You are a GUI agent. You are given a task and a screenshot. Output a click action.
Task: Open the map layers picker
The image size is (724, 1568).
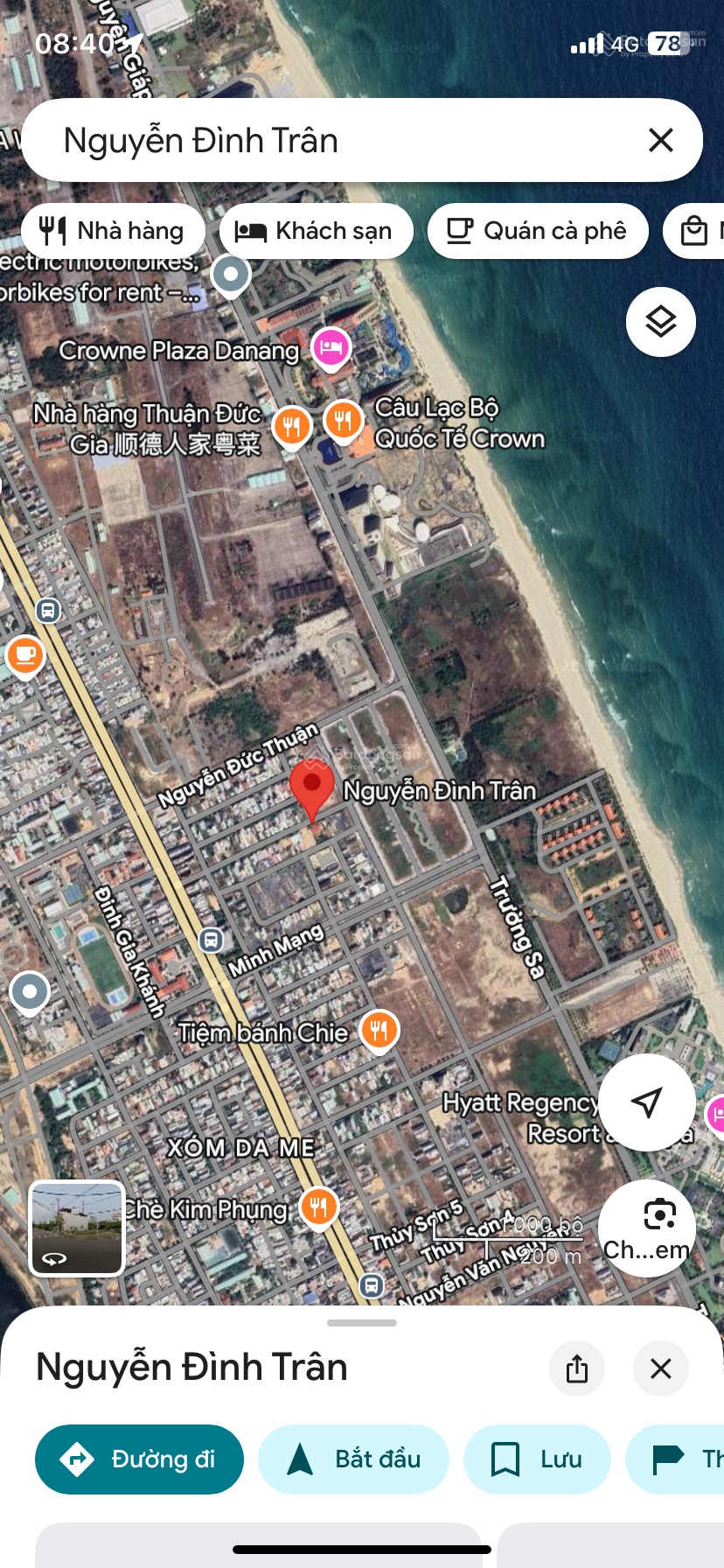tap(660, 321)
